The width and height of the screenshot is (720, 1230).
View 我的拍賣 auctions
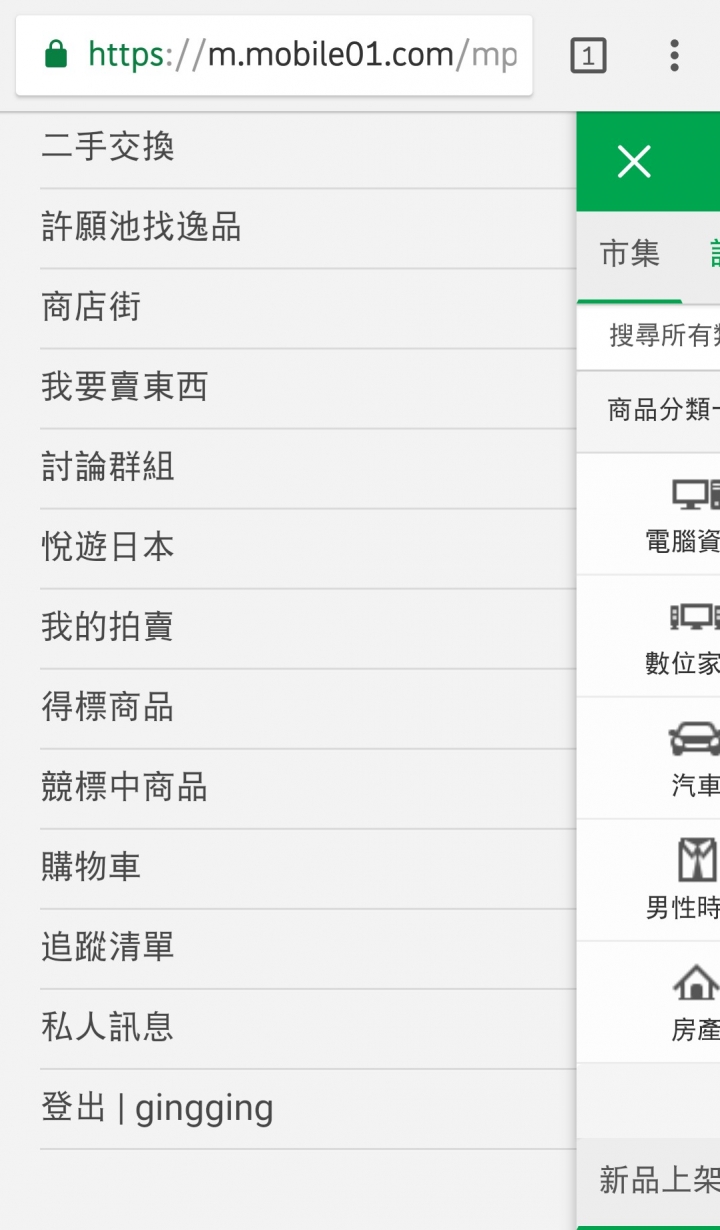[x=108, y=627]
